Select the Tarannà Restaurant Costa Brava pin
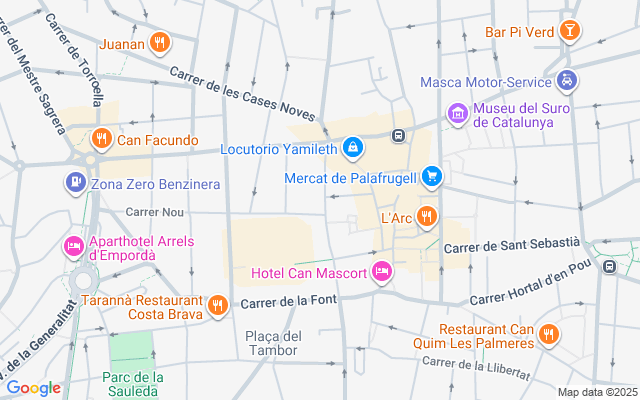This screenshot has height=400, width=640. pos(218,305)
